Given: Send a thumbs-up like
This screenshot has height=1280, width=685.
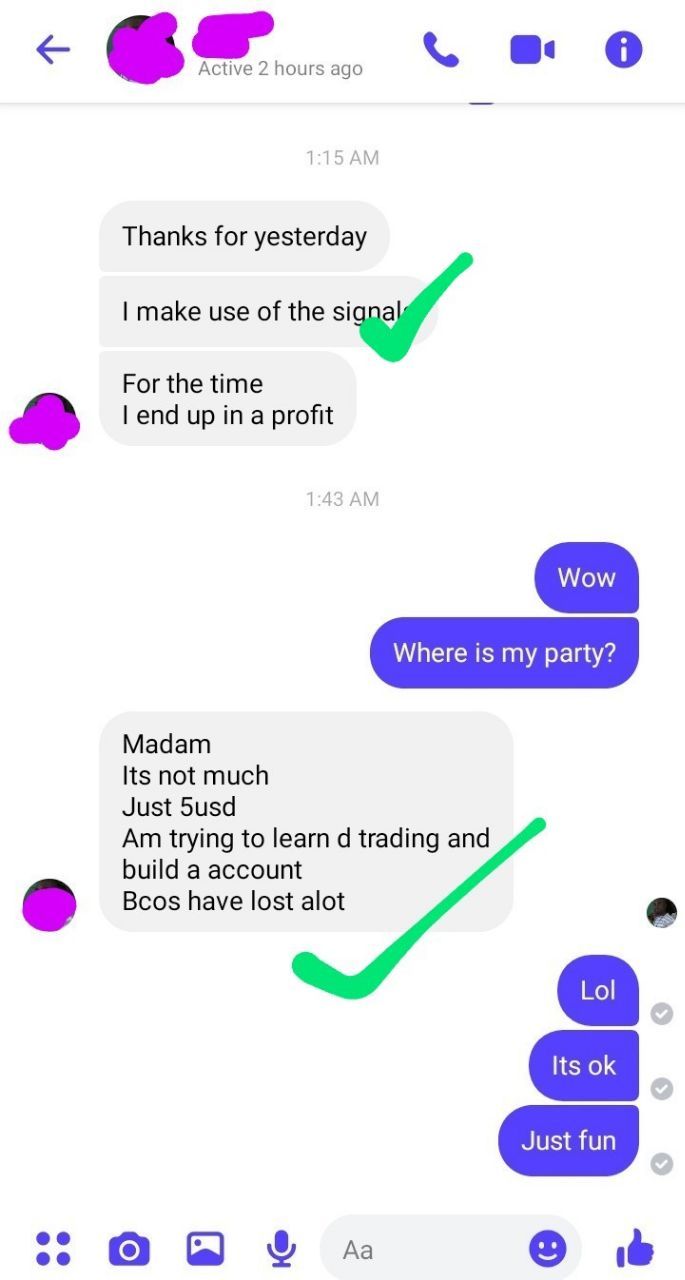Looking at the screenshot, I should (x=635, y=1248).
